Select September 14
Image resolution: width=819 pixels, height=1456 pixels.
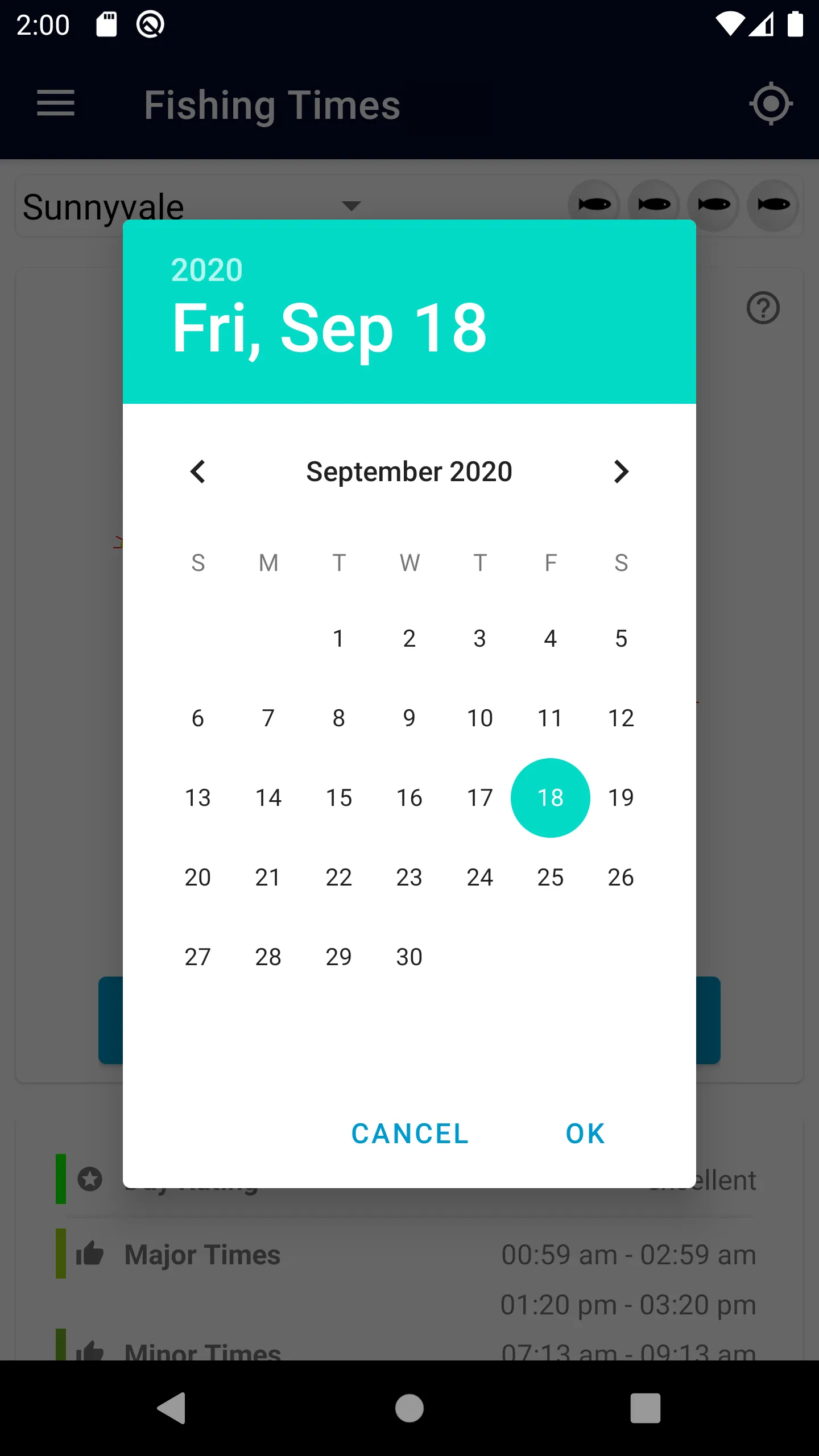tap(268, 798)
